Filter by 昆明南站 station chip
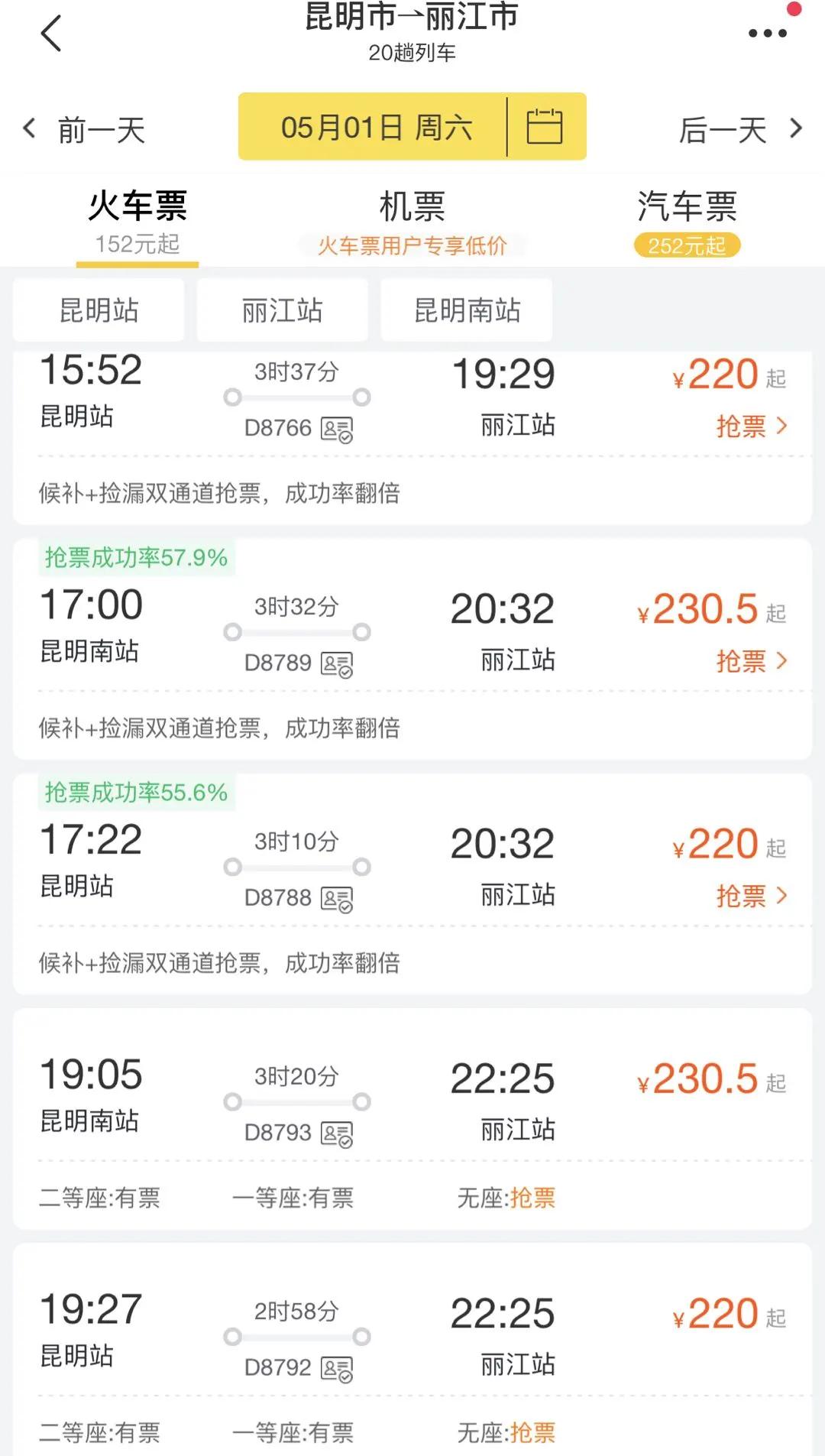 pos(467,310)
